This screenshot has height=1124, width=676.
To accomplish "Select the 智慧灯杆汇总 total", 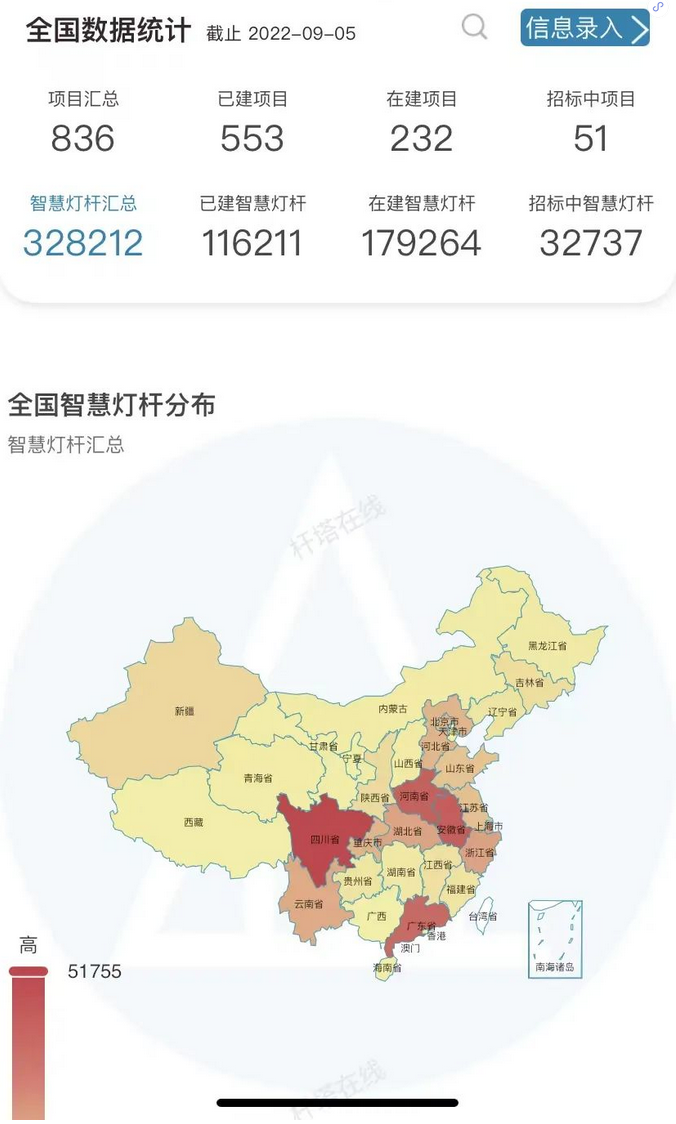I will pos(83,227).
